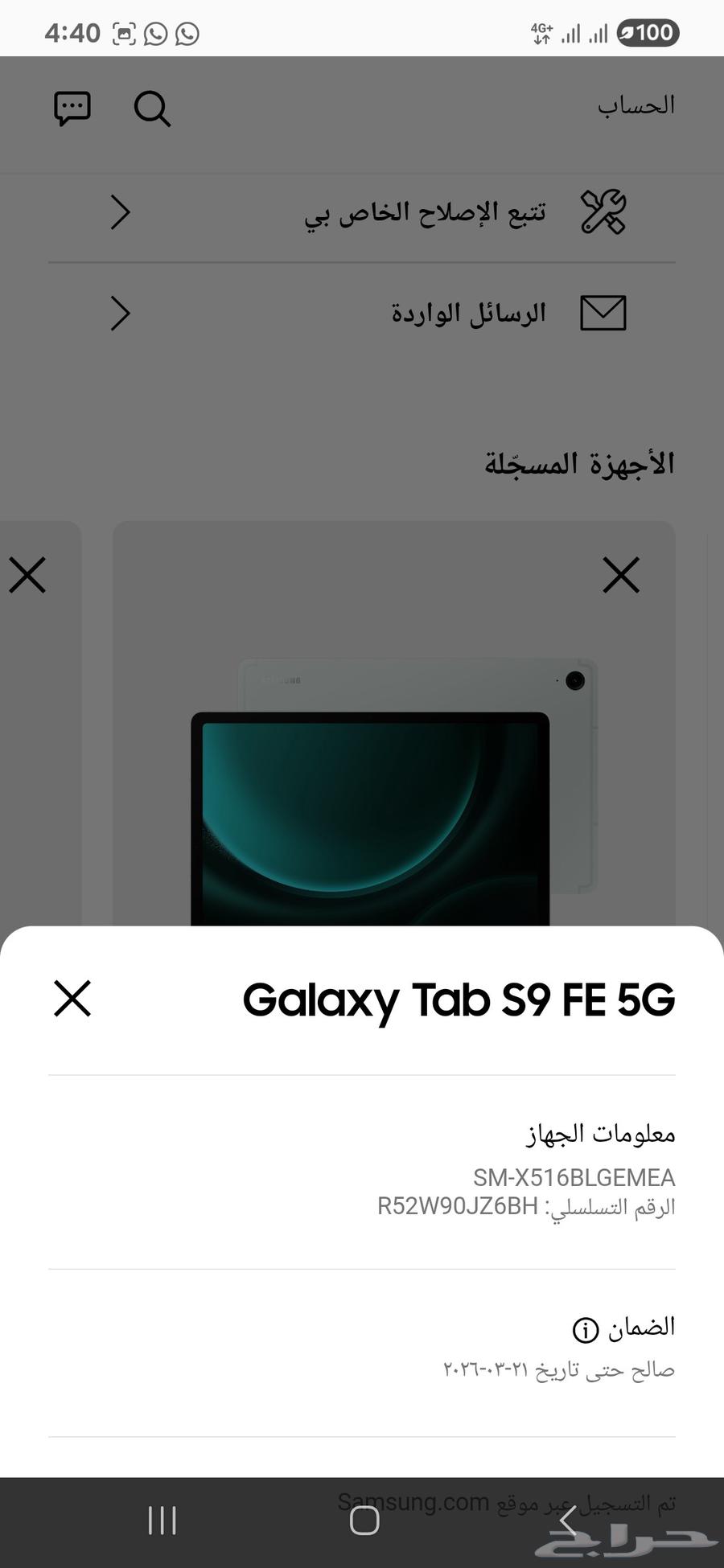
Task: Open الرسائل الواردة using its arrow
Action: point(120,314)
